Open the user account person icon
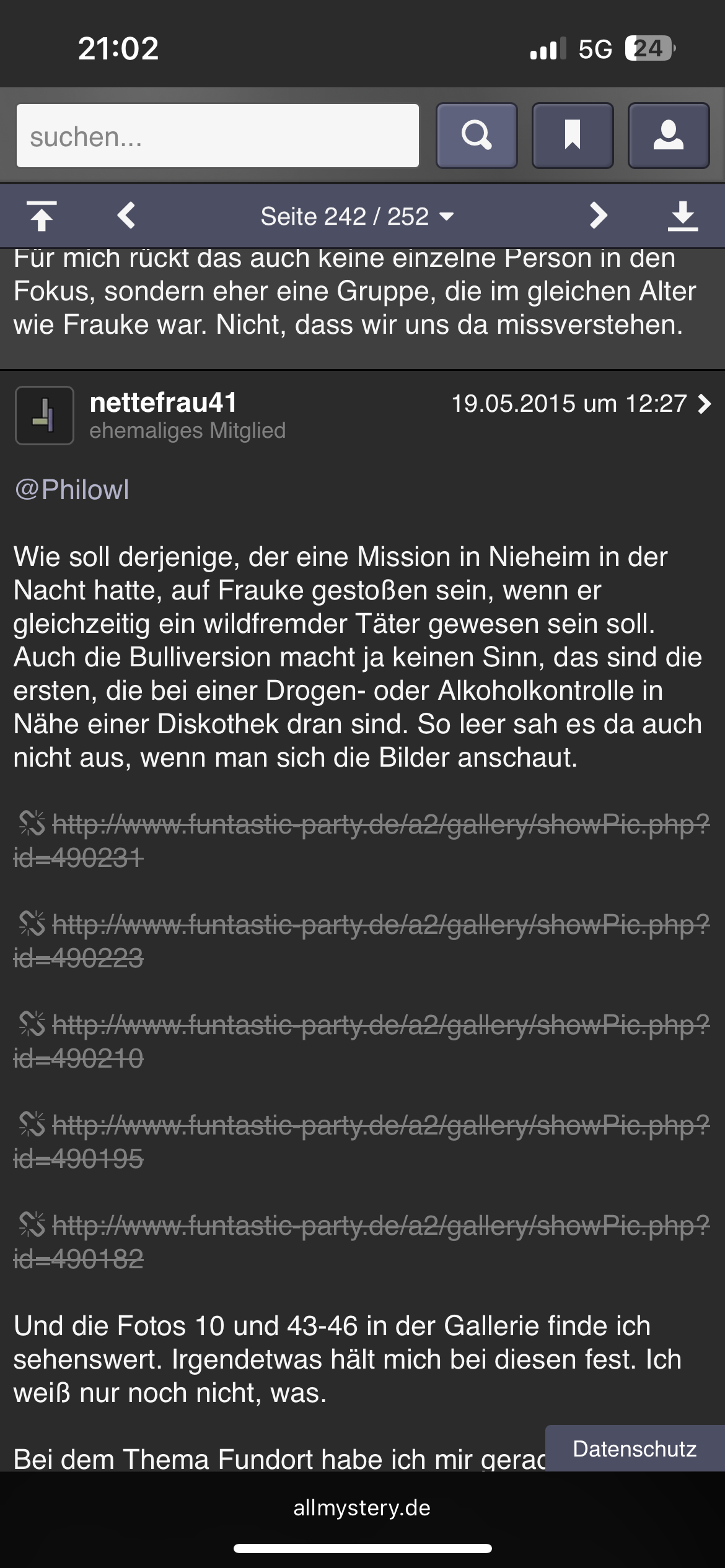Image resolution: width=725 pixels, height=1568 pixels. coord(668,136)
